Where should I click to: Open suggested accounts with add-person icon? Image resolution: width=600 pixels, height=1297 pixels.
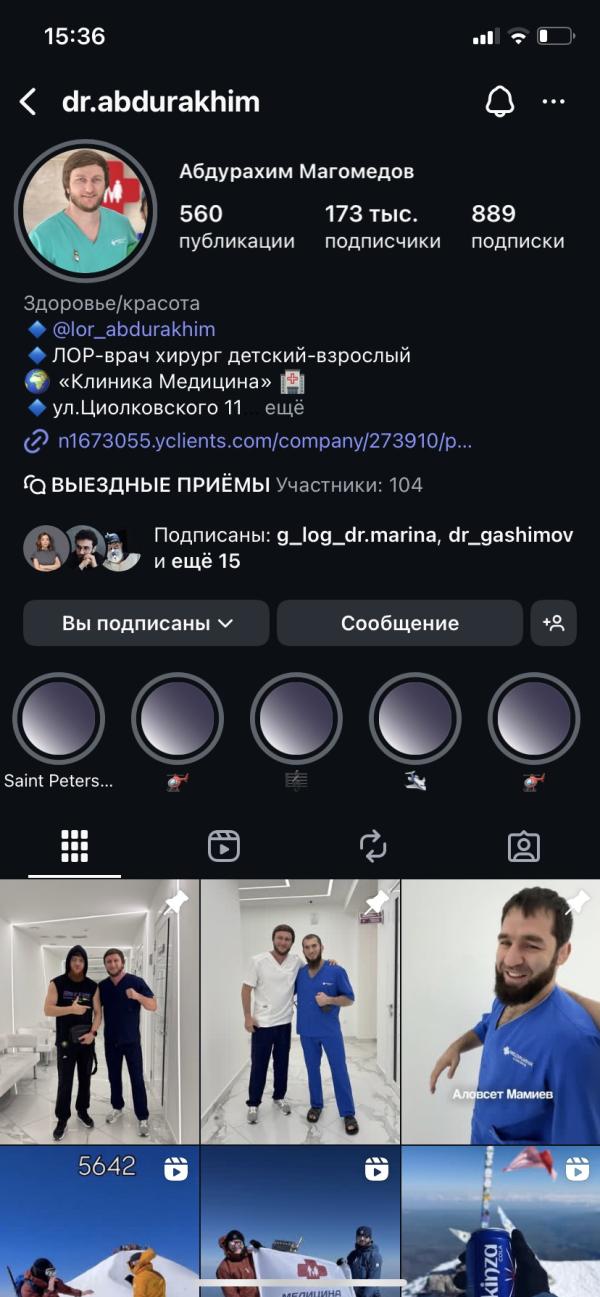point(554,623)
